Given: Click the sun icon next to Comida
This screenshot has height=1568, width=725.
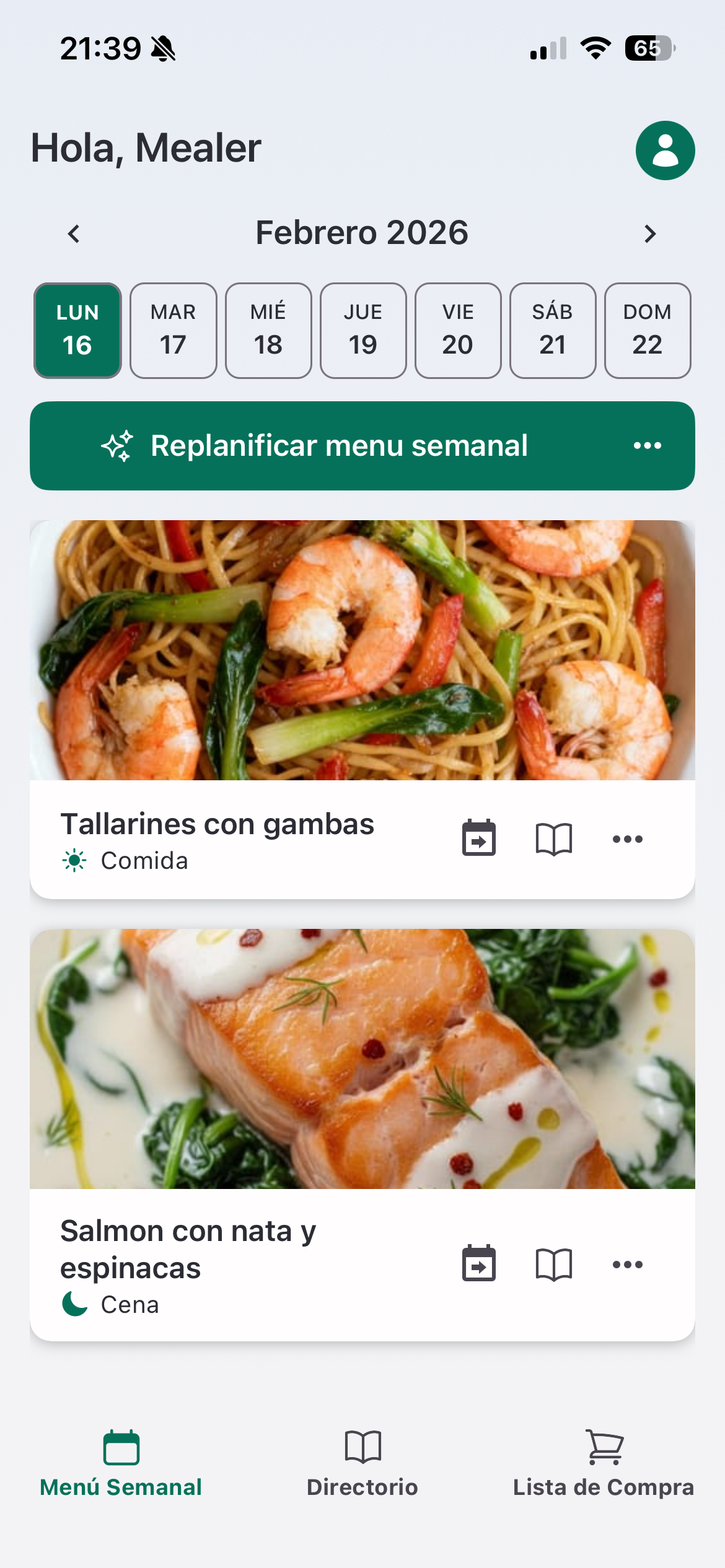Looking at the screenshot, I should coord(74,860).
